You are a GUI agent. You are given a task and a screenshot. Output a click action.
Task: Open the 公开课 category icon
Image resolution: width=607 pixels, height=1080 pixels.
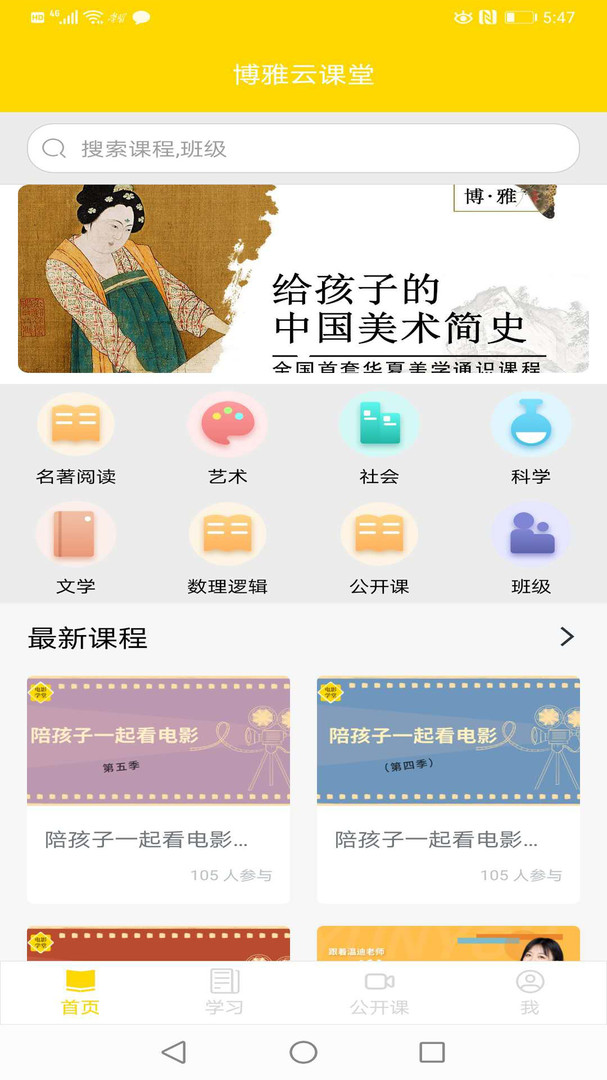379,548
